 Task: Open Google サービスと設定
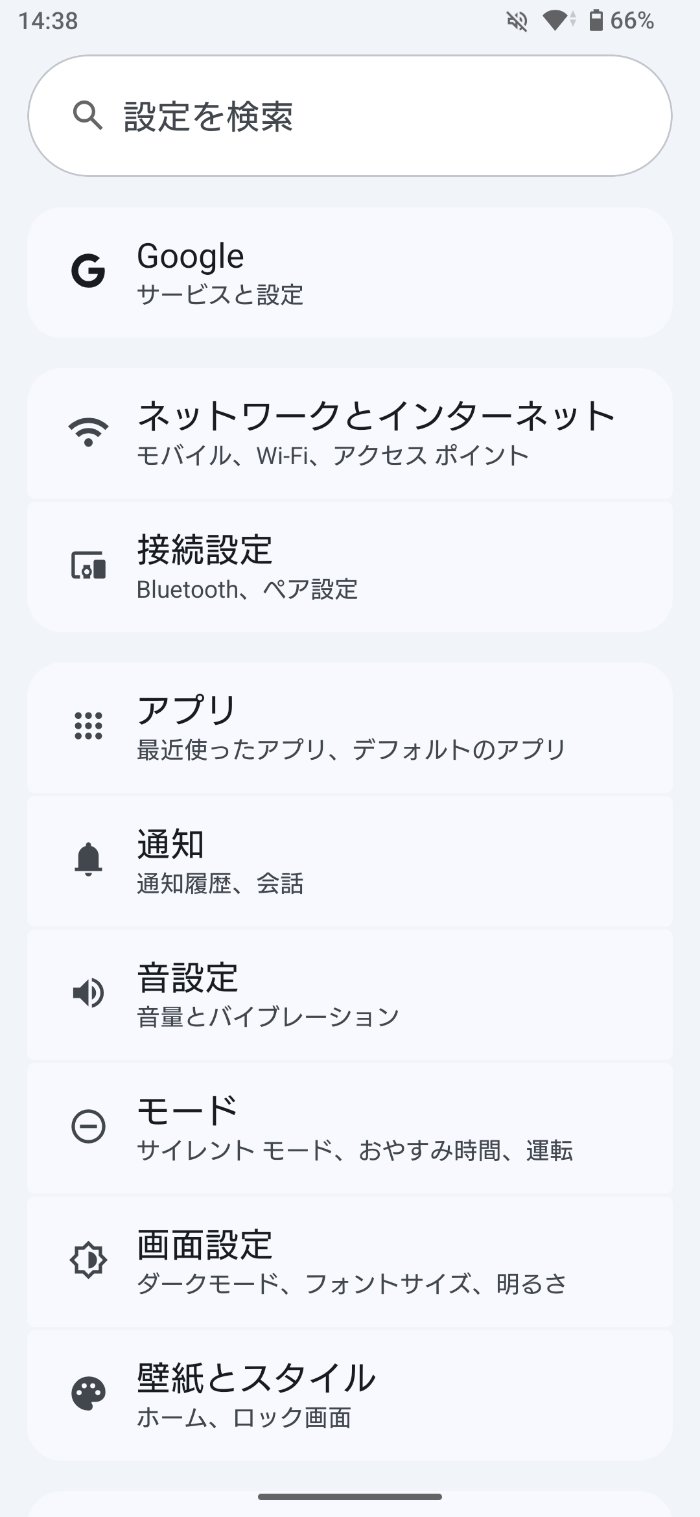[x=349, y=272]
